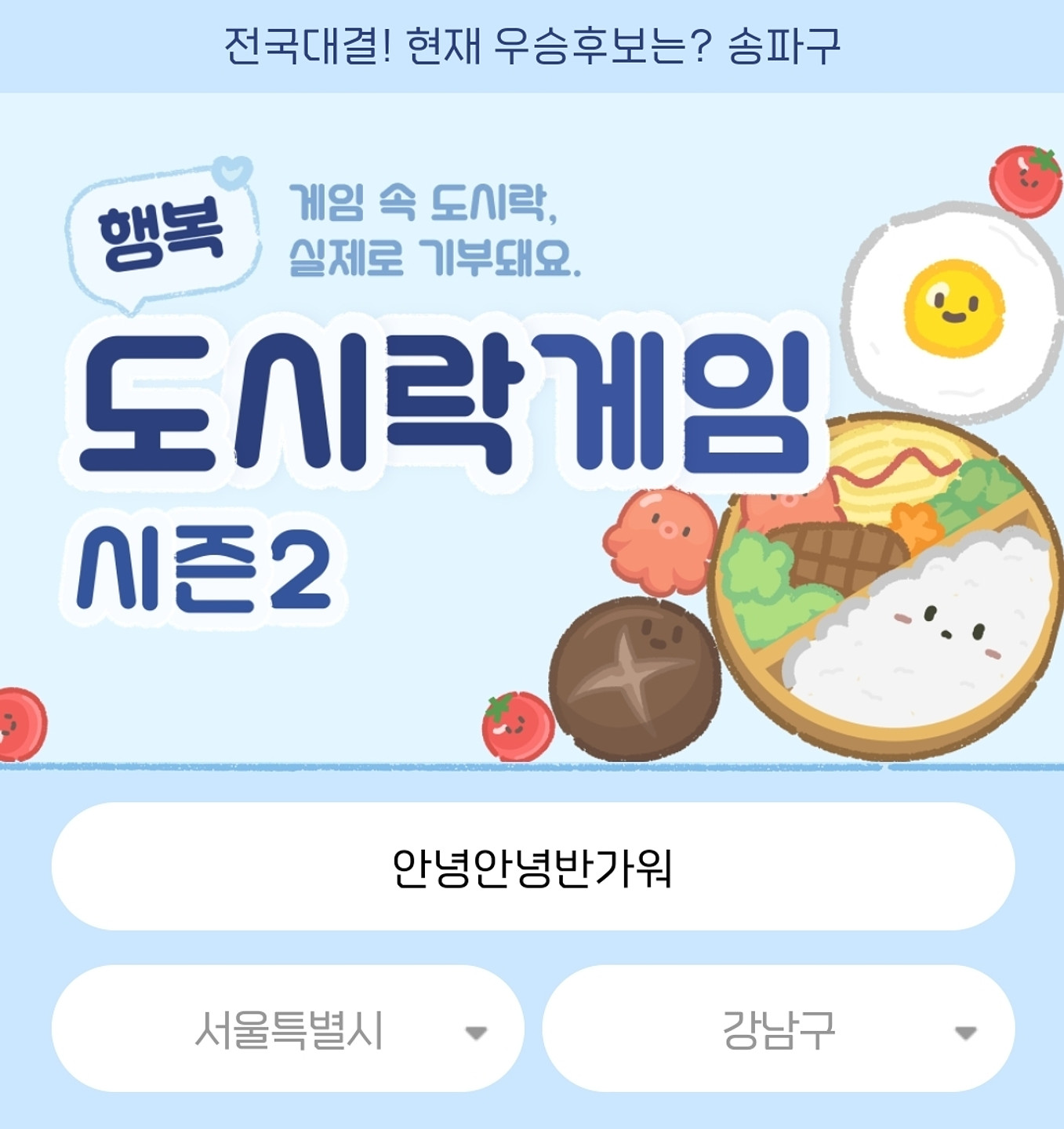Tap the nickname field 안녕안녕반가워
The width and height of the screenshot is (1064, 1129).
tap(532, 866)
